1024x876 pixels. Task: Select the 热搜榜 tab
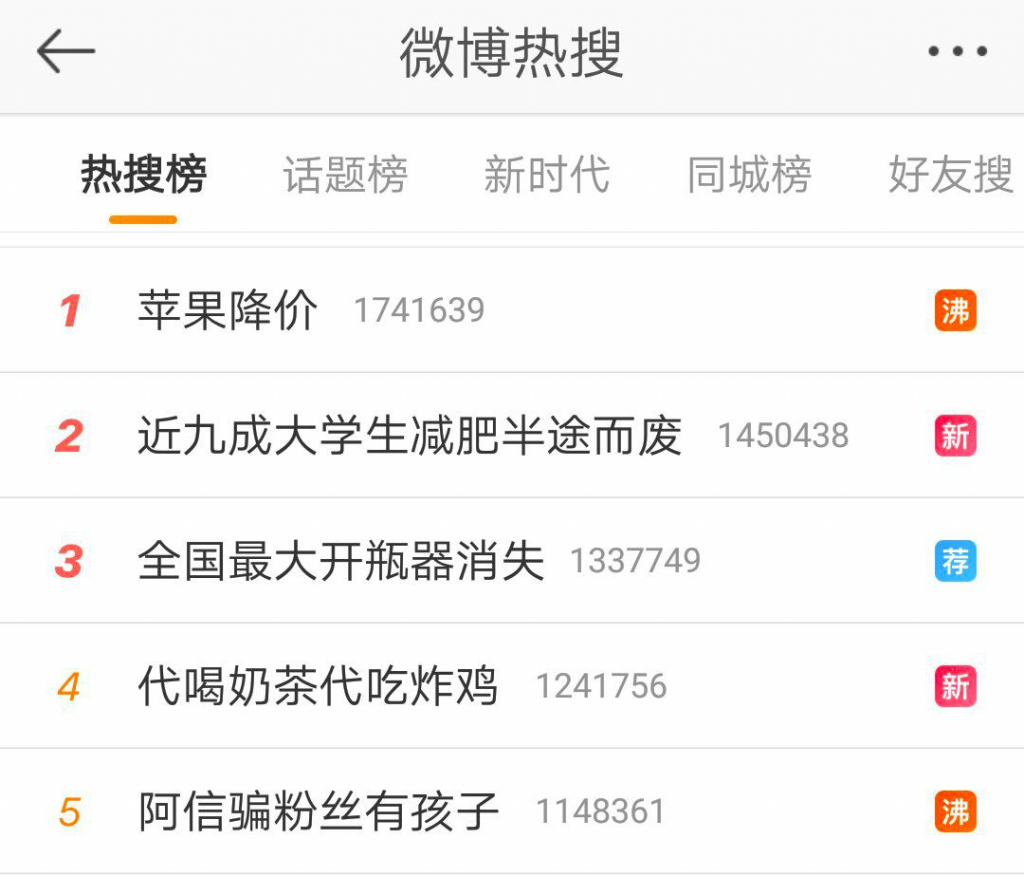point(143,176)
